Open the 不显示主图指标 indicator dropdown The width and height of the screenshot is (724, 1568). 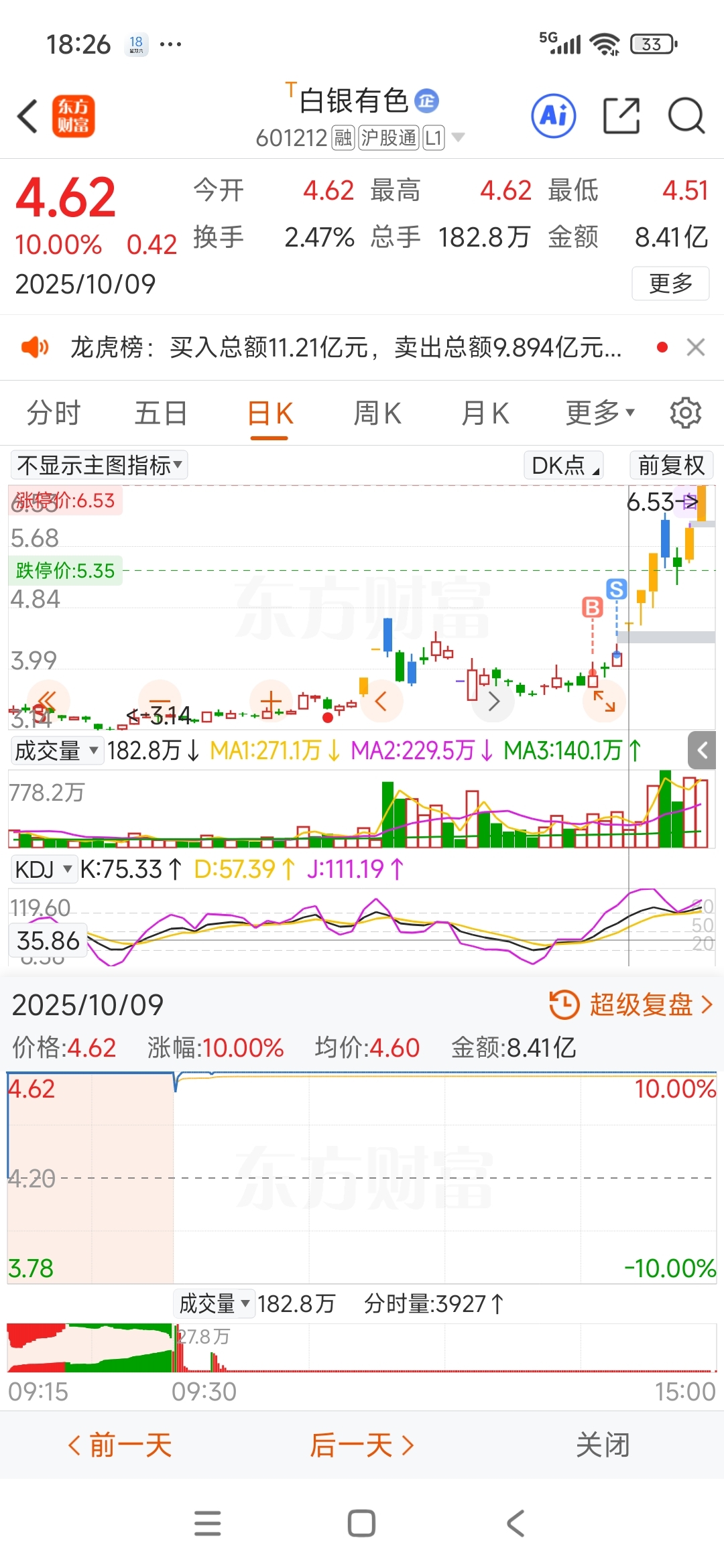tap(99, 465)
